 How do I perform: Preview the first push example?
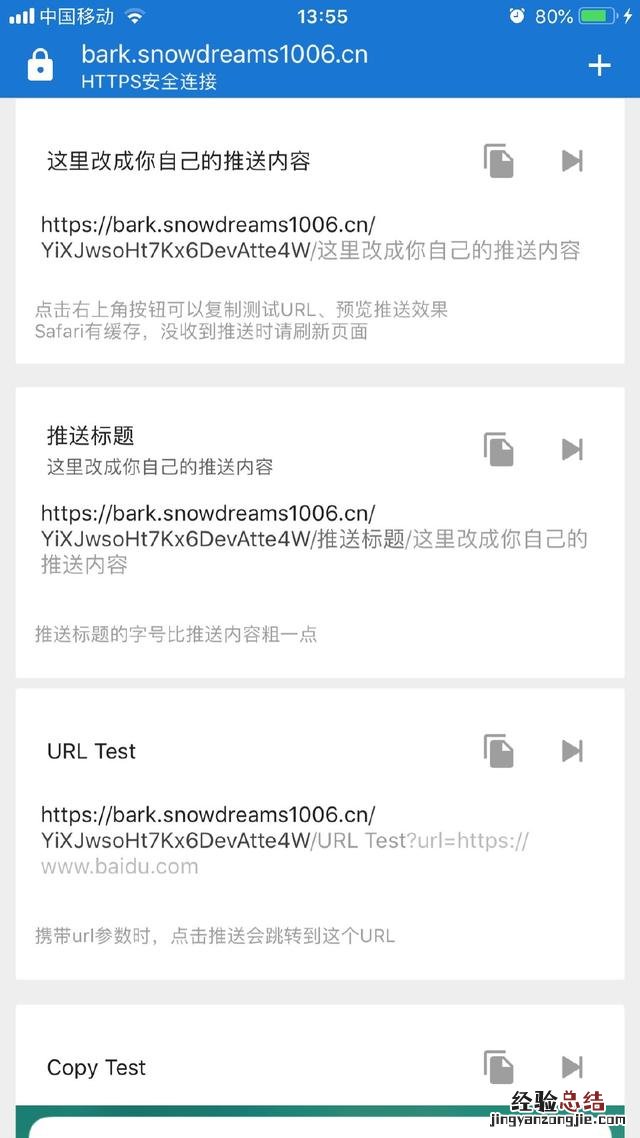coord(572,161)
